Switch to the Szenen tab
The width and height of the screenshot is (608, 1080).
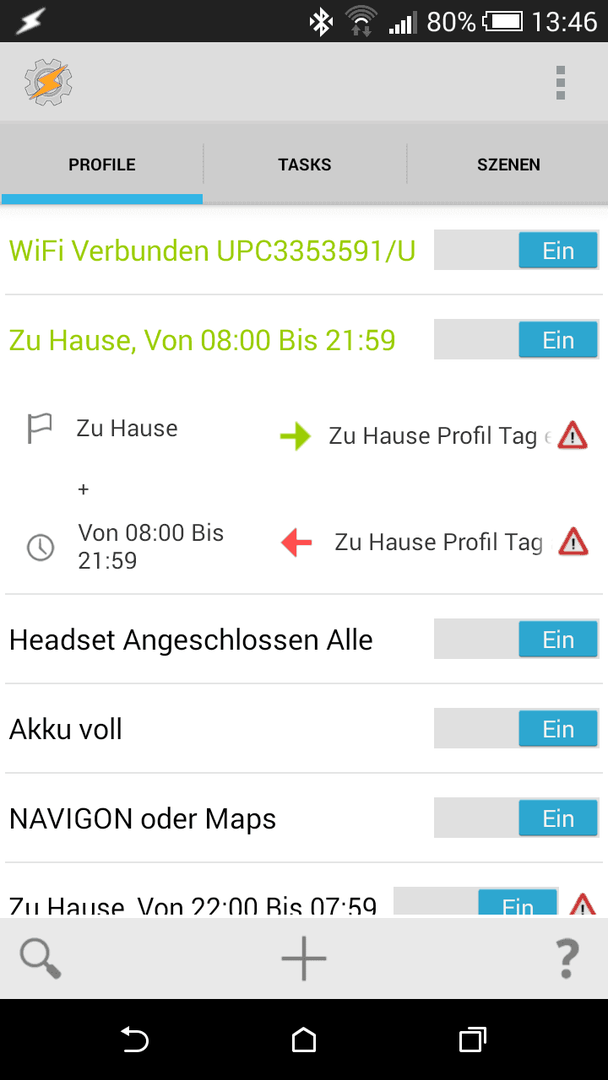pyautogui.click(x=508, y=165)
